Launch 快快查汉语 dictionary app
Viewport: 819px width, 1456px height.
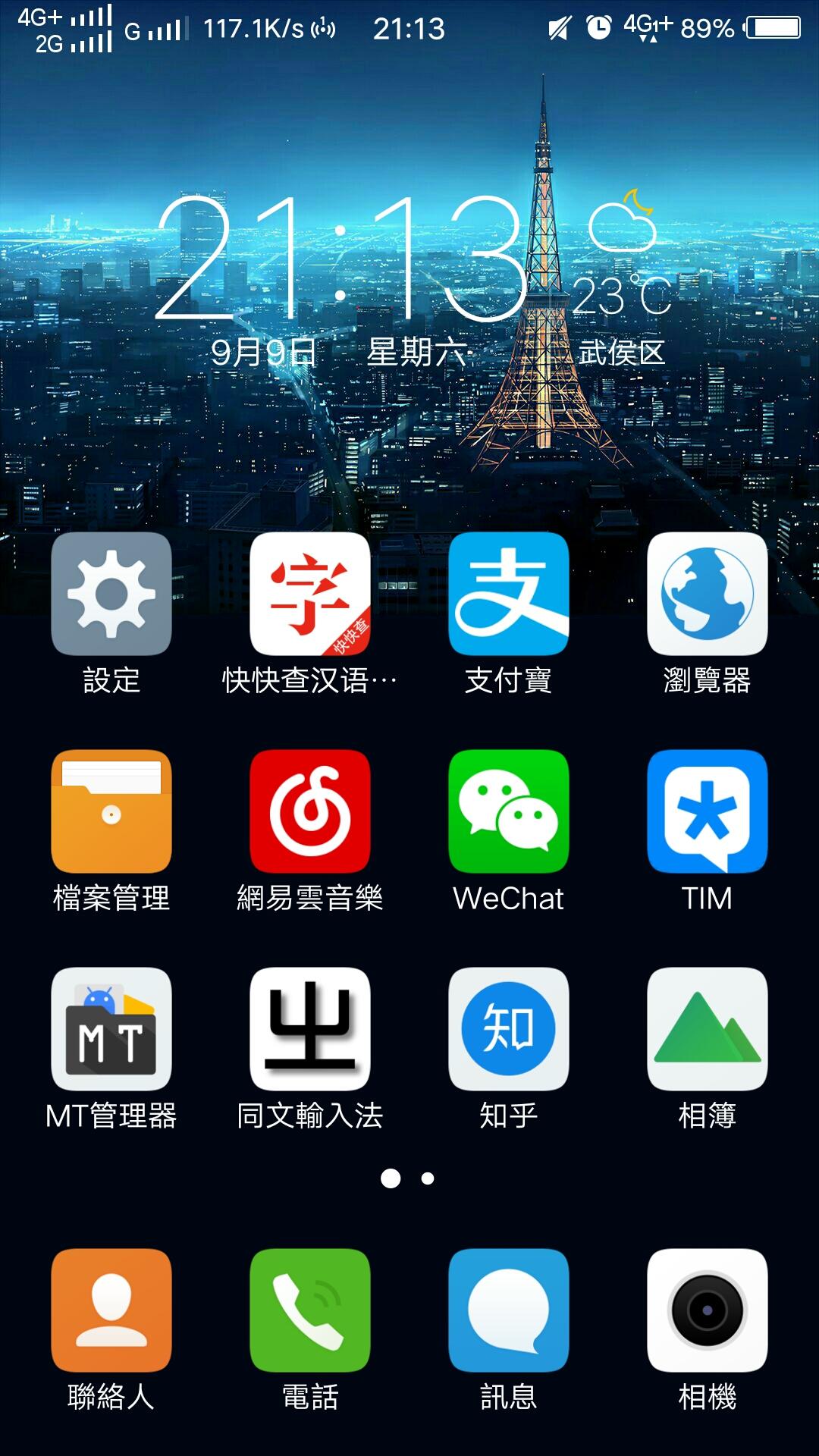pos(310,594)
